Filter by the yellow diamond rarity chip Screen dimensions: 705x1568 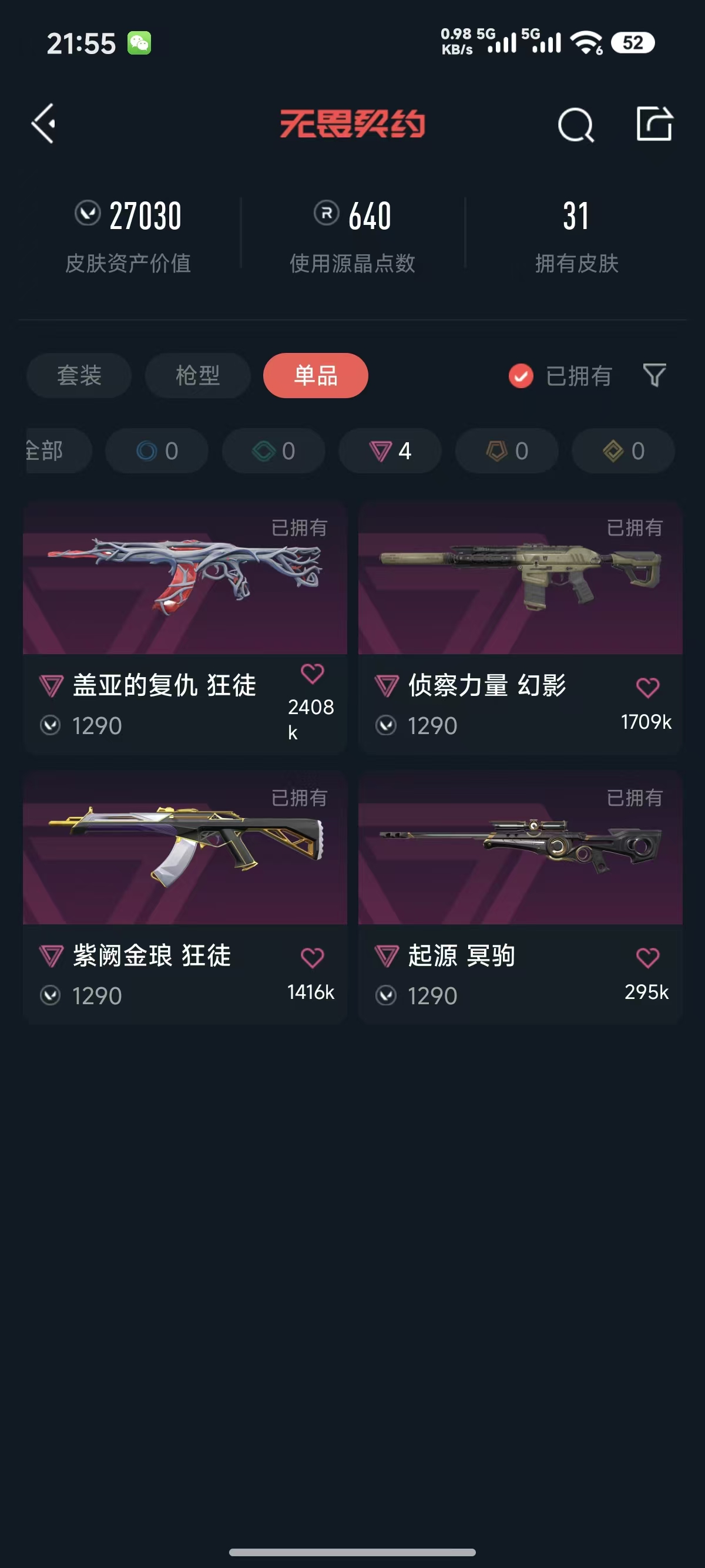623,450
